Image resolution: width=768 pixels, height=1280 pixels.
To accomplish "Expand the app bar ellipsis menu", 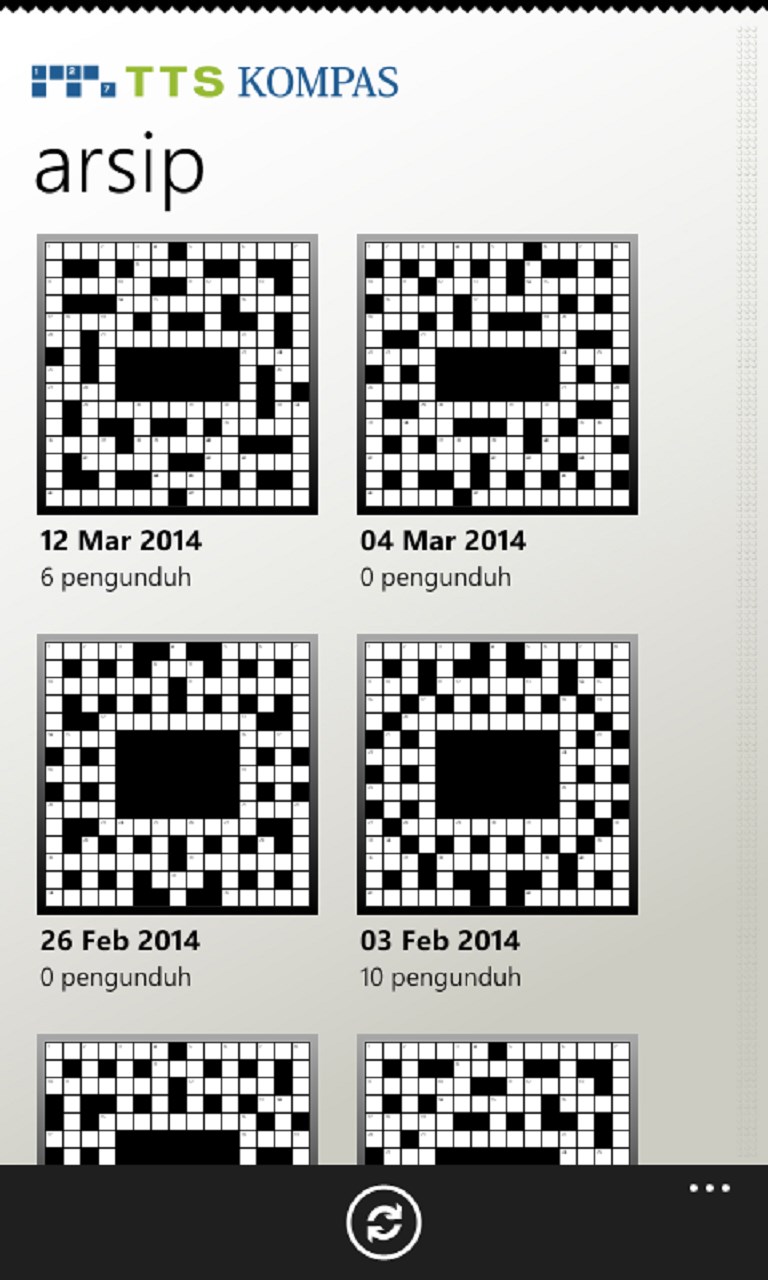I will (709, 1189).
